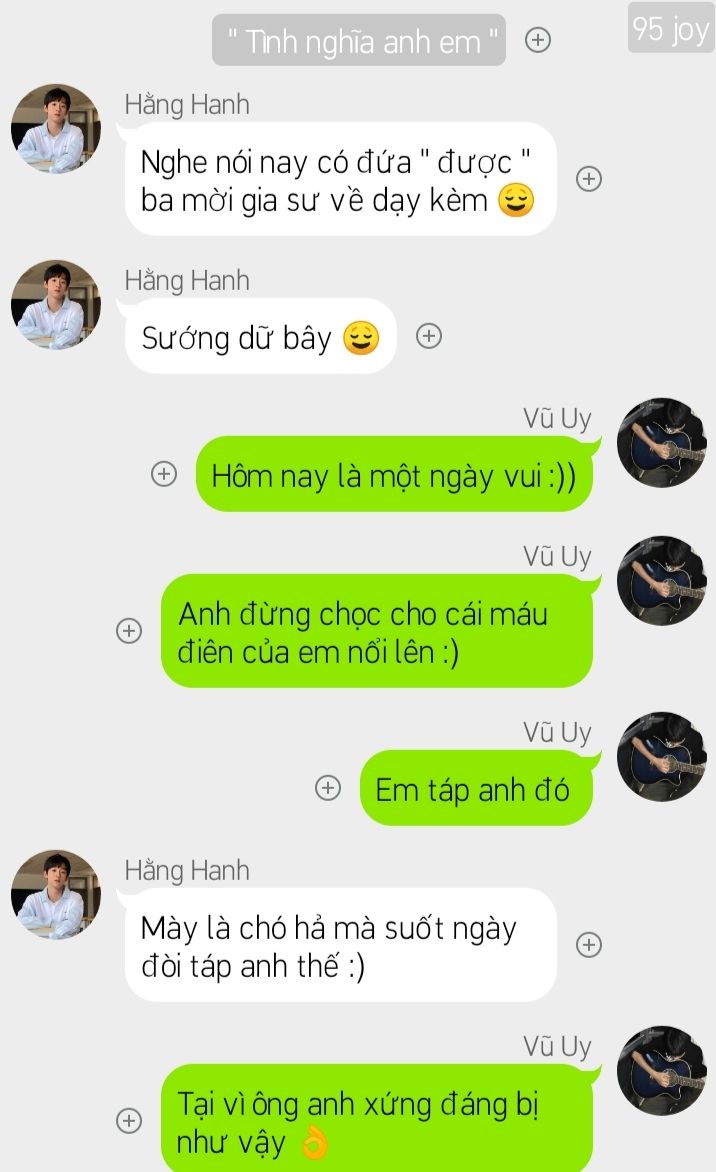Tap the plus next to "Em táp anh đó"
The height and width of the screenshot is (1172, 716).
pyautogui.click(x=328, y=788)
